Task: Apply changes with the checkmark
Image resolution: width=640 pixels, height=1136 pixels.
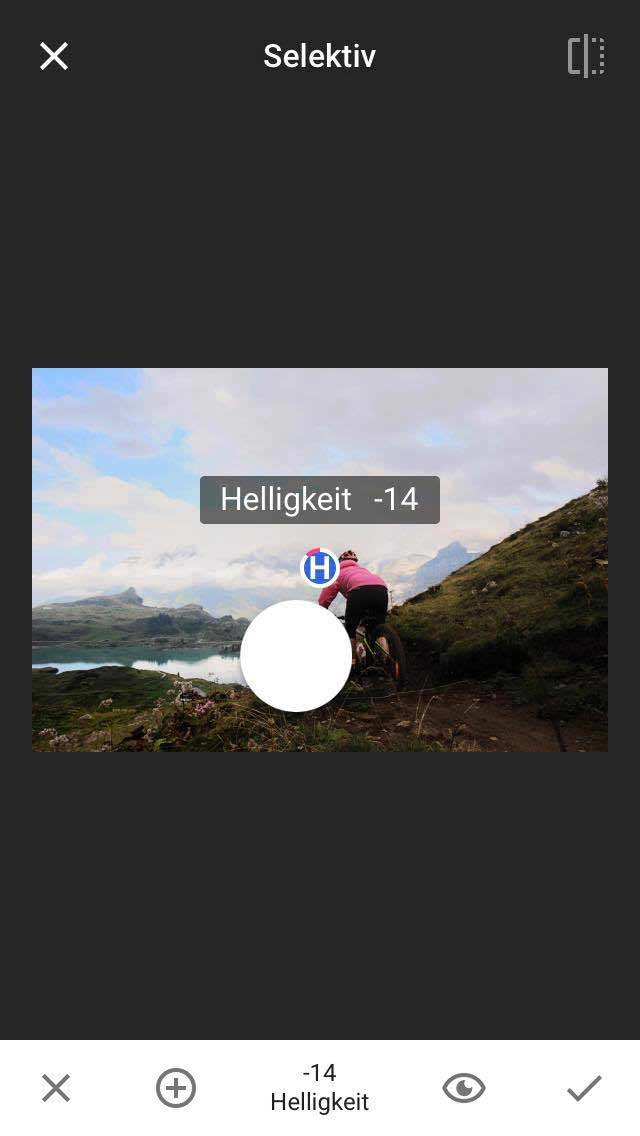Action: 584,1088
